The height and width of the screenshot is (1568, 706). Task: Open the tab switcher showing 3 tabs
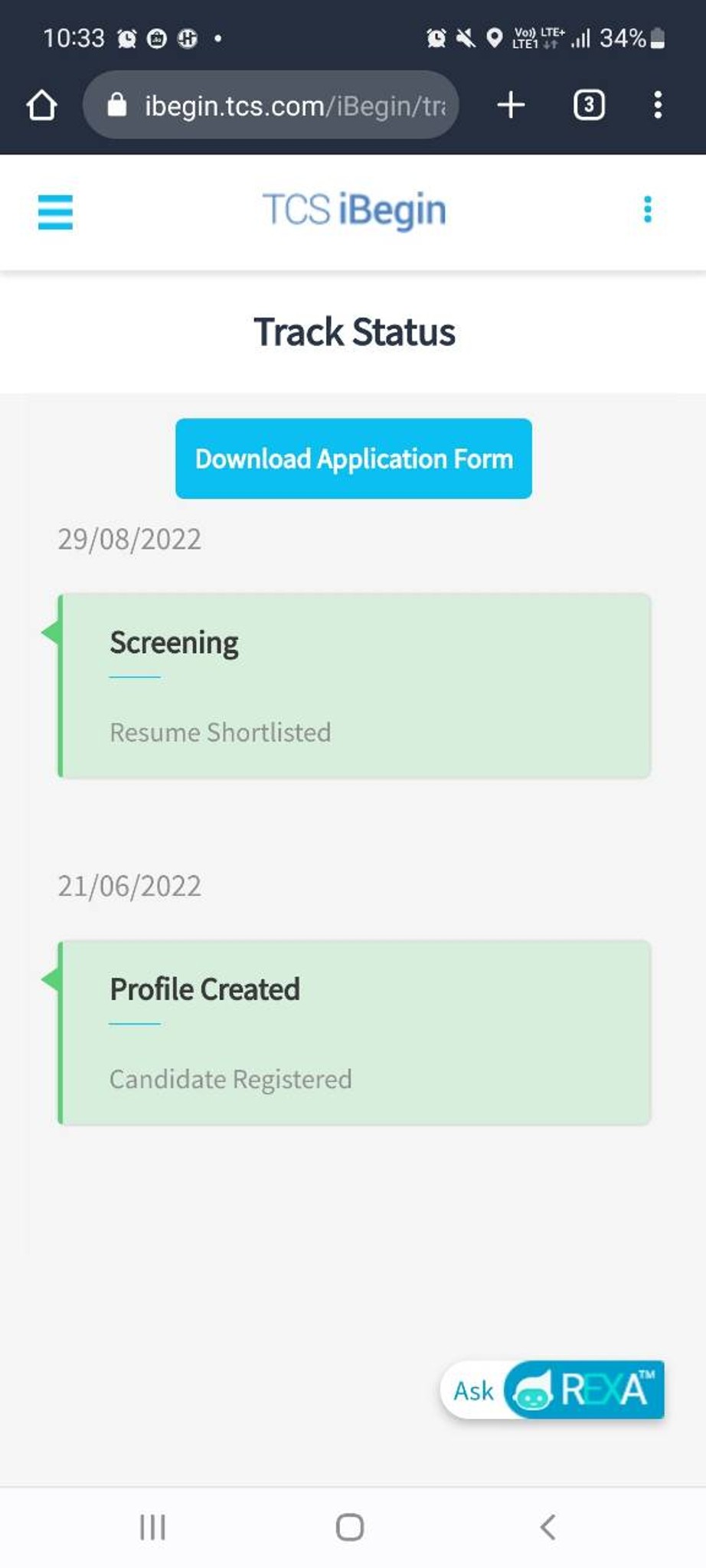point(590,105)
